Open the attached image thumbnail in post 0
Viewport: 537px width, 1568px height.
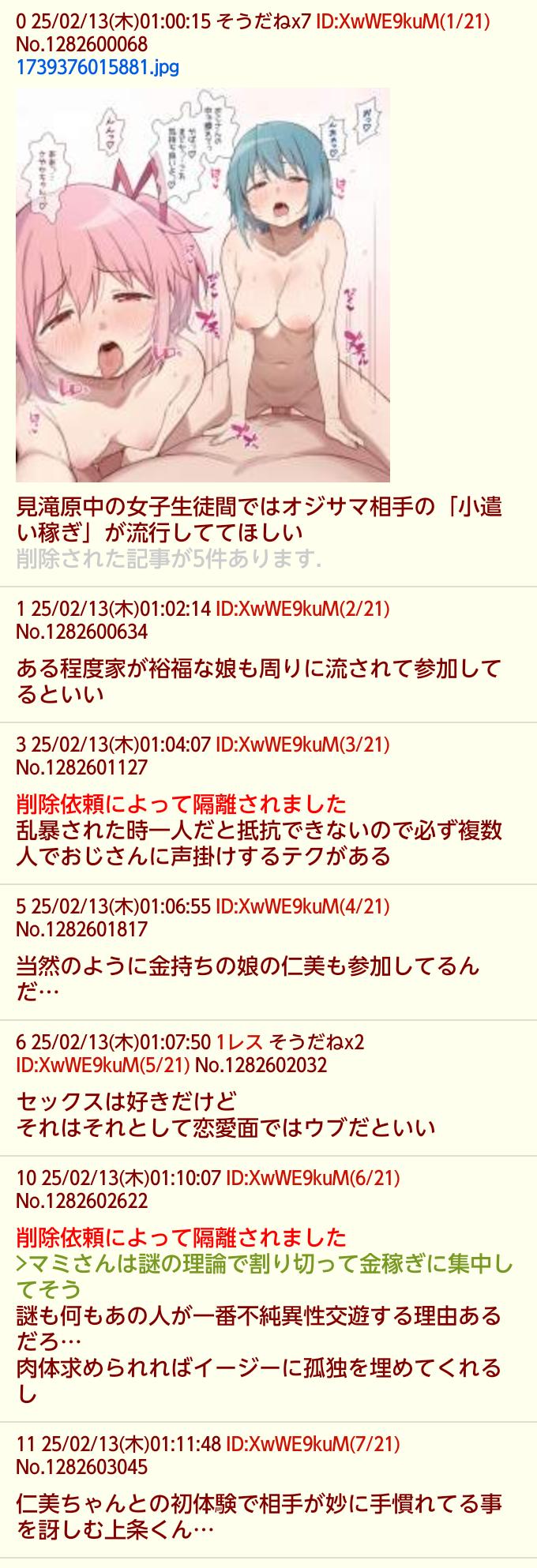(x=202, y=284)
